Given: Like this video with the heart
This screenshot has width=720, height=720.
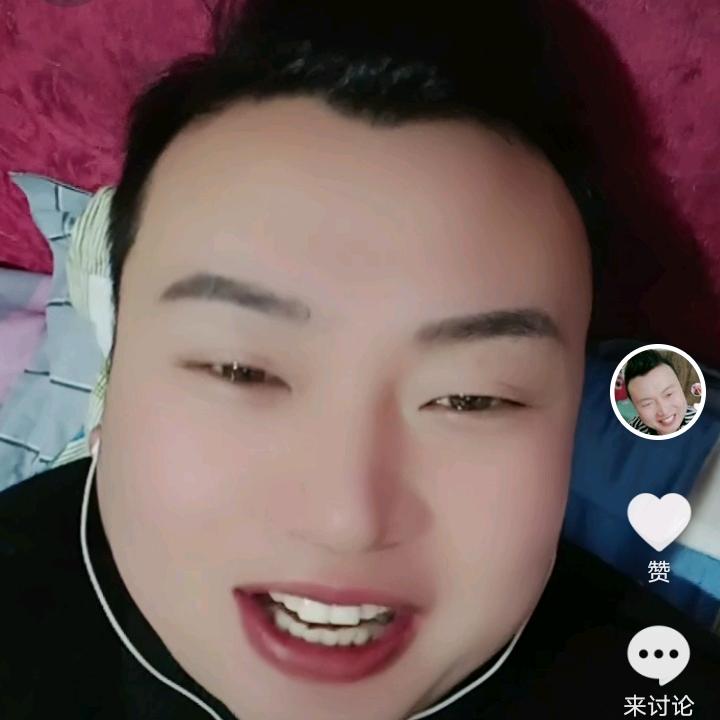Looking at the screenshot, I should click(658, 521).
